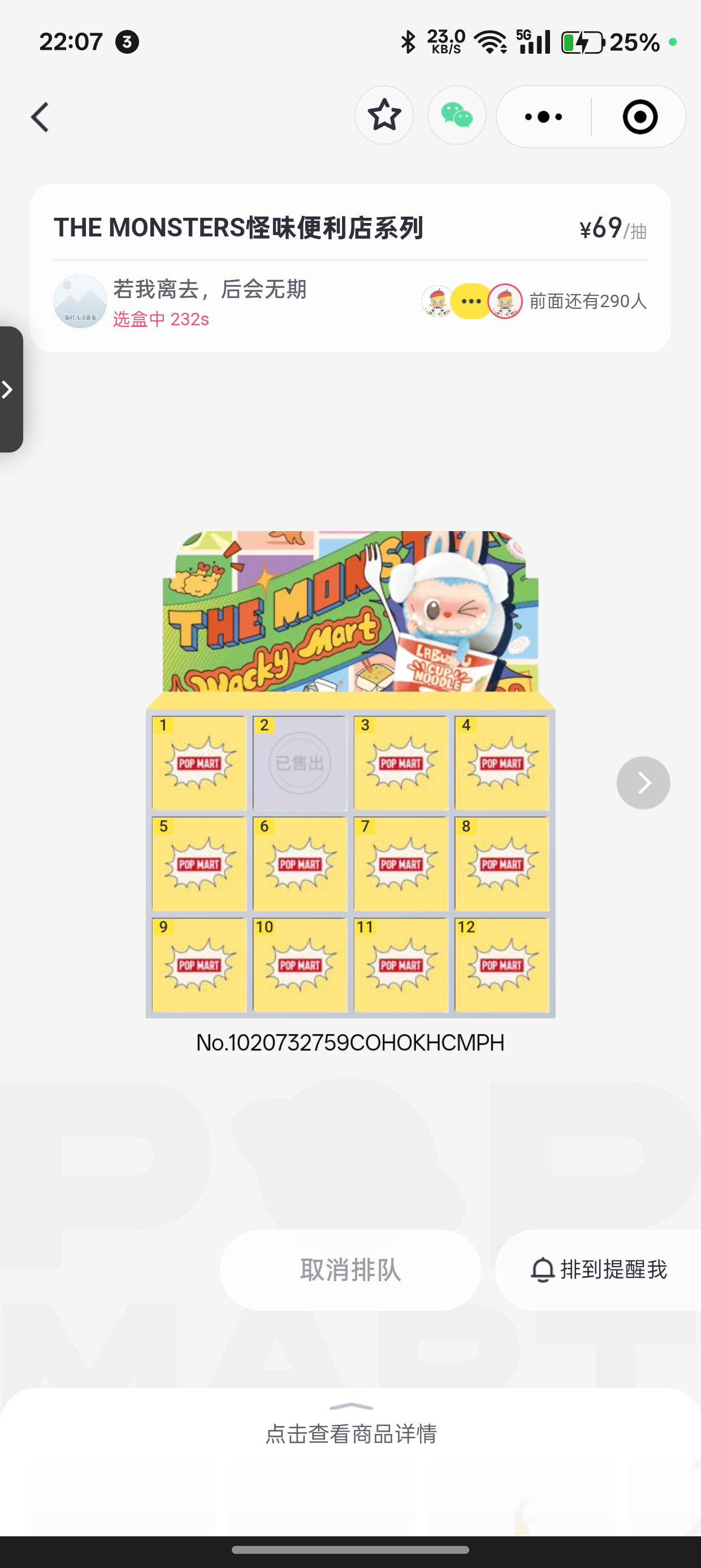
Task: Enable 排到提醒我 reminder
Action: coord(599,1270)
